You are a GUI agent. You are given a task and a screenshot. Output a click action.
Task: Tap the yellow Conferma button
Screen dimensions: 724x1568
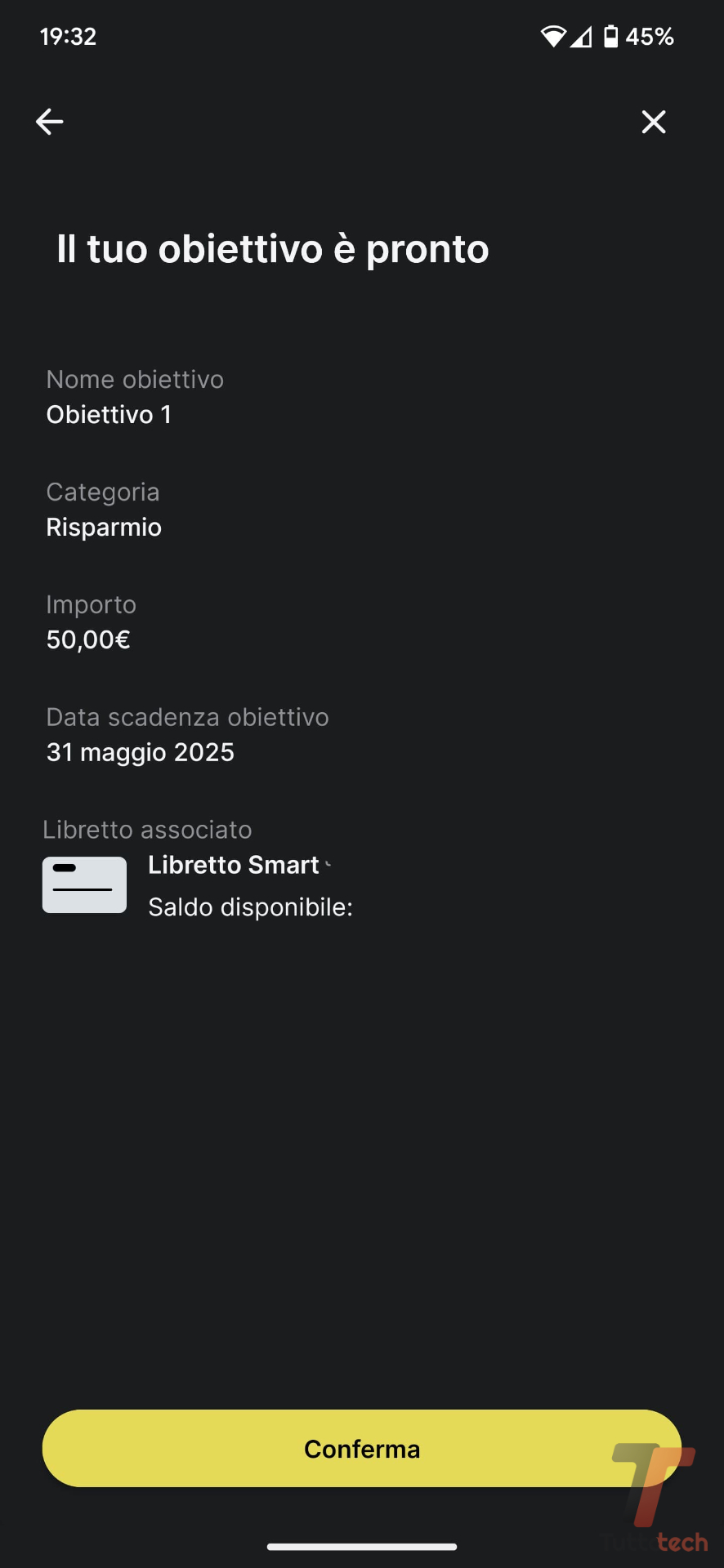coord(361,1448)
